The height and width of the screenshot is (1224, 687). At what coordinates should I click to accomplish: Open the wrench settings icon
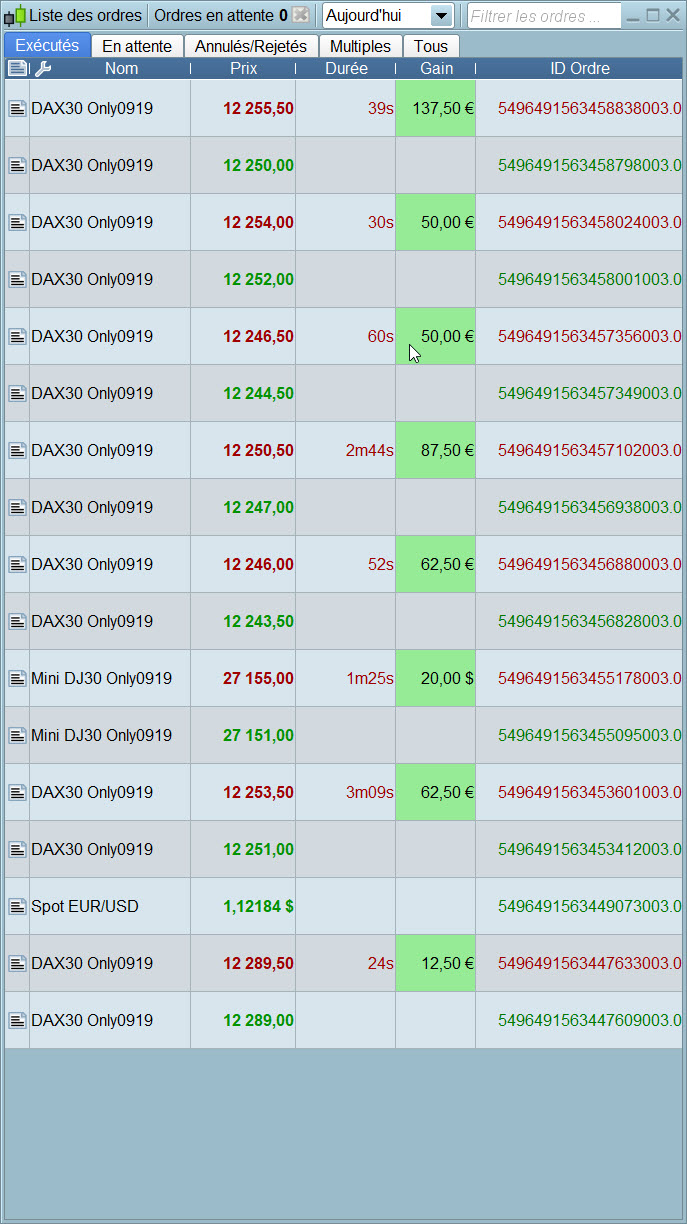42,68
